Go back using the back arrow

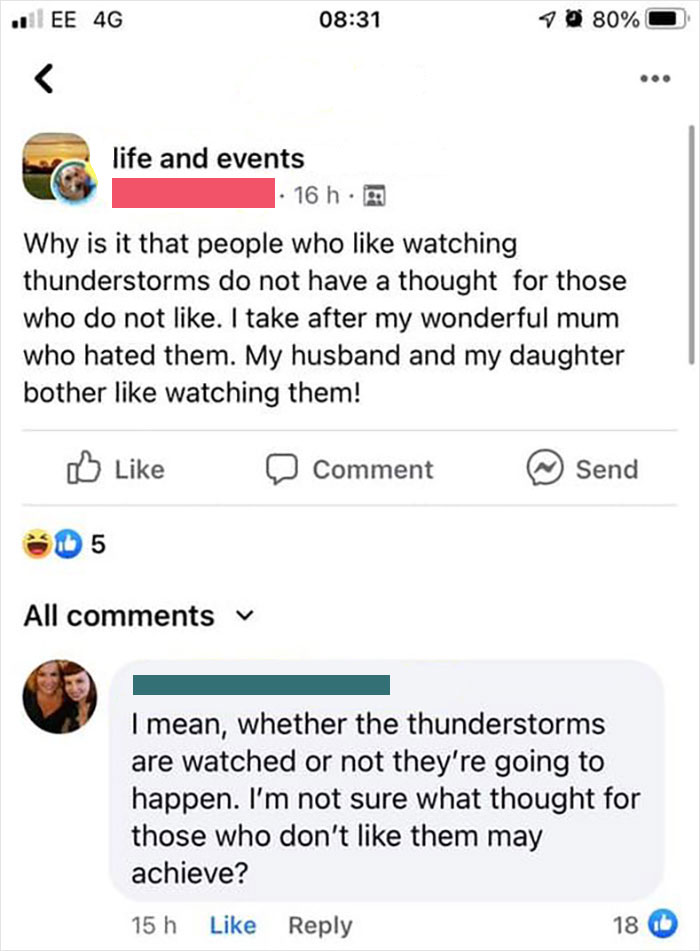[44, 79]
